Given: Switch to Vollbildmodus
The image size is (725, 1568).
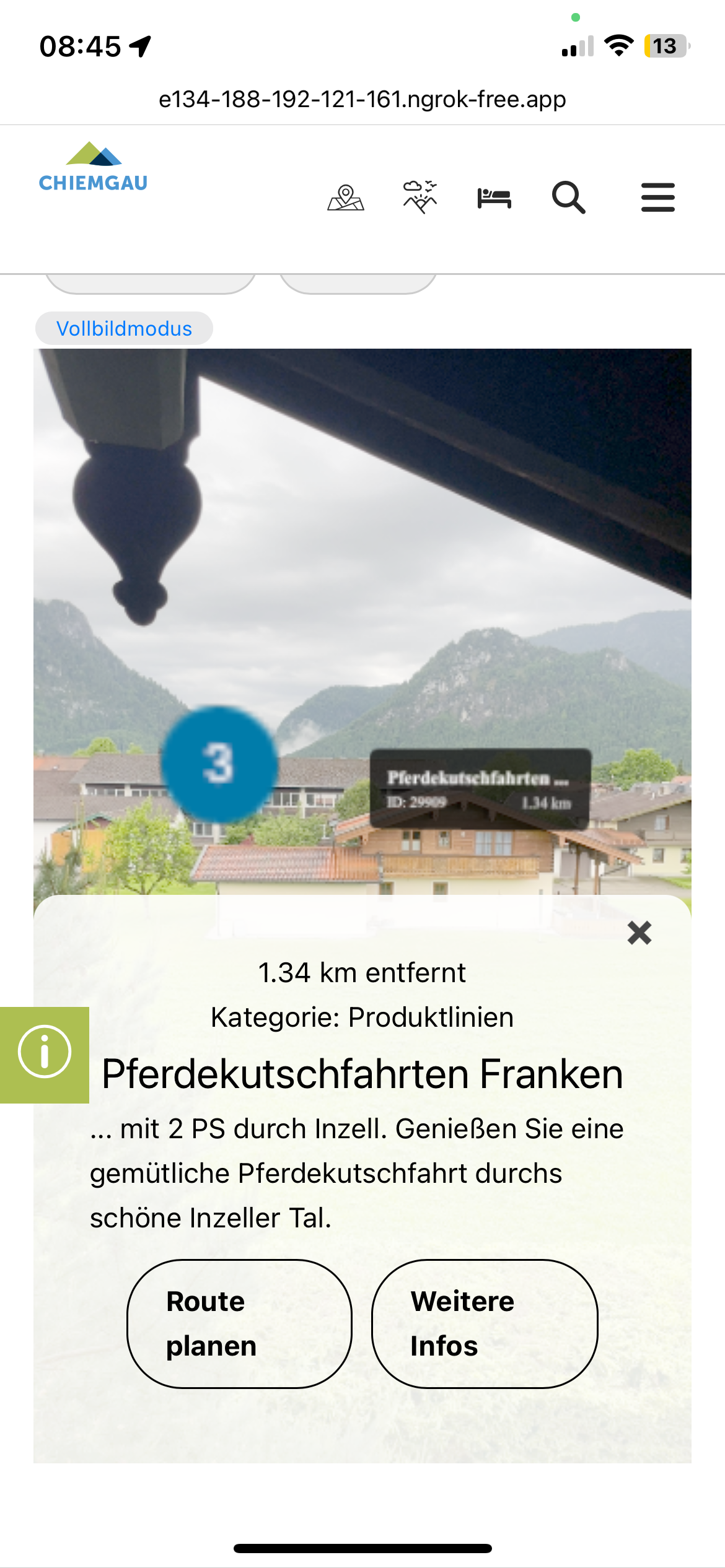Looking at the screenshot, I should 124,328.
